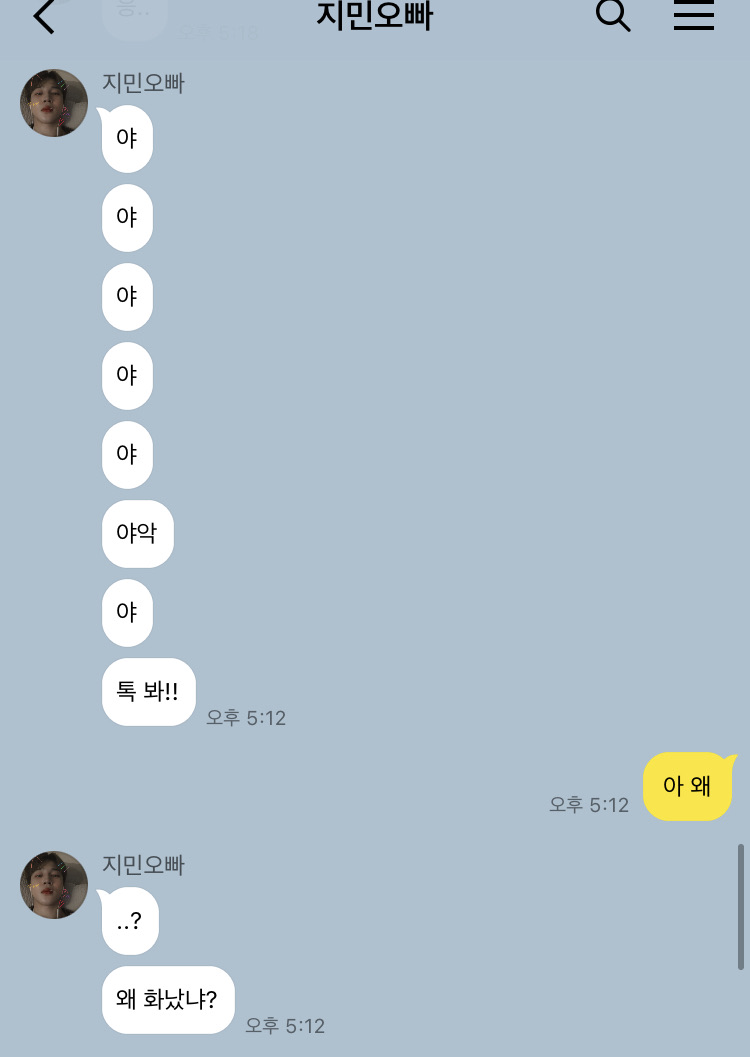The image size is (750, 1057).
Task: View 지민오빠's profile photo beside 왜 화났냐?
Action: 54,885
